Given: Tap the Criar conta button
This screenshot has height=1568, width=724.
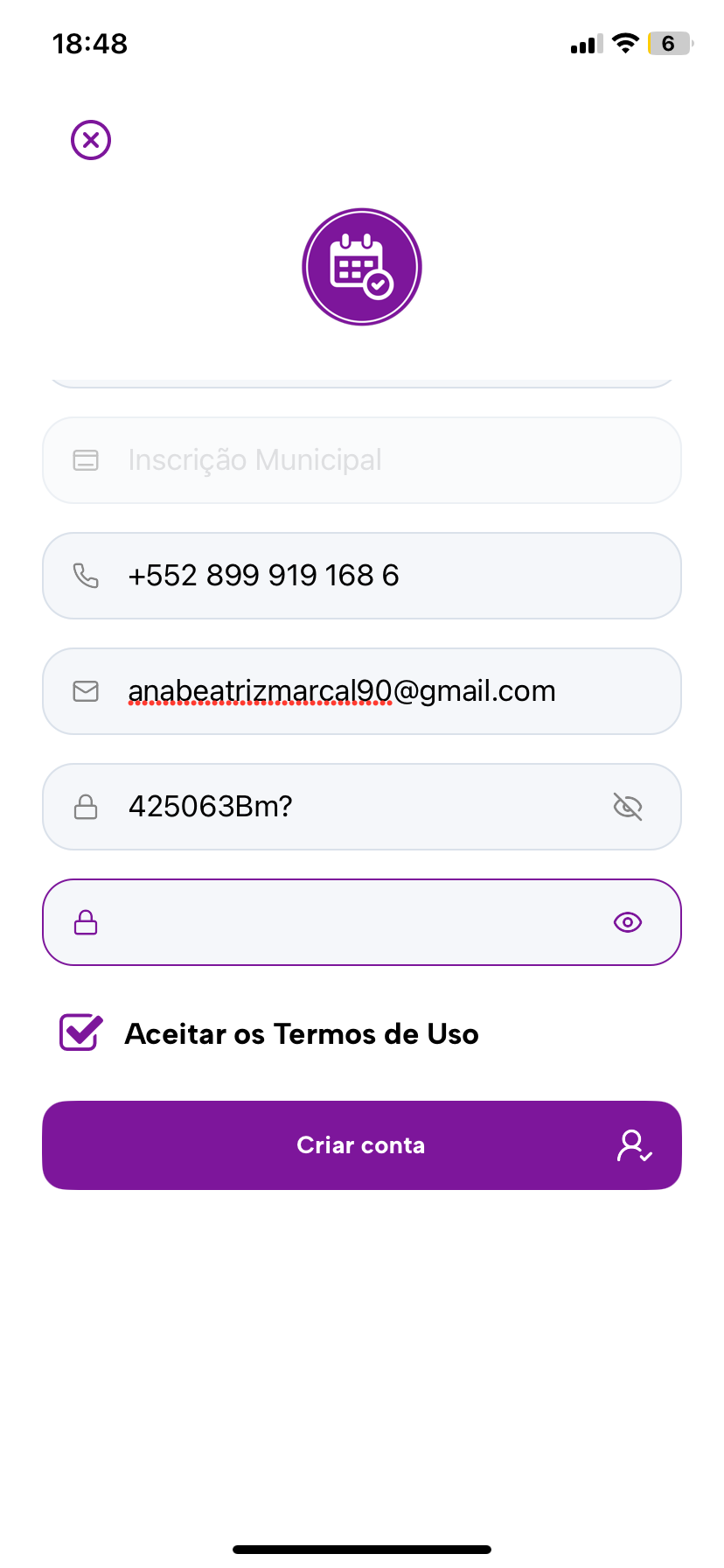Looking at the screenshot, I should pyautogui.click(x=362, y=1145).
